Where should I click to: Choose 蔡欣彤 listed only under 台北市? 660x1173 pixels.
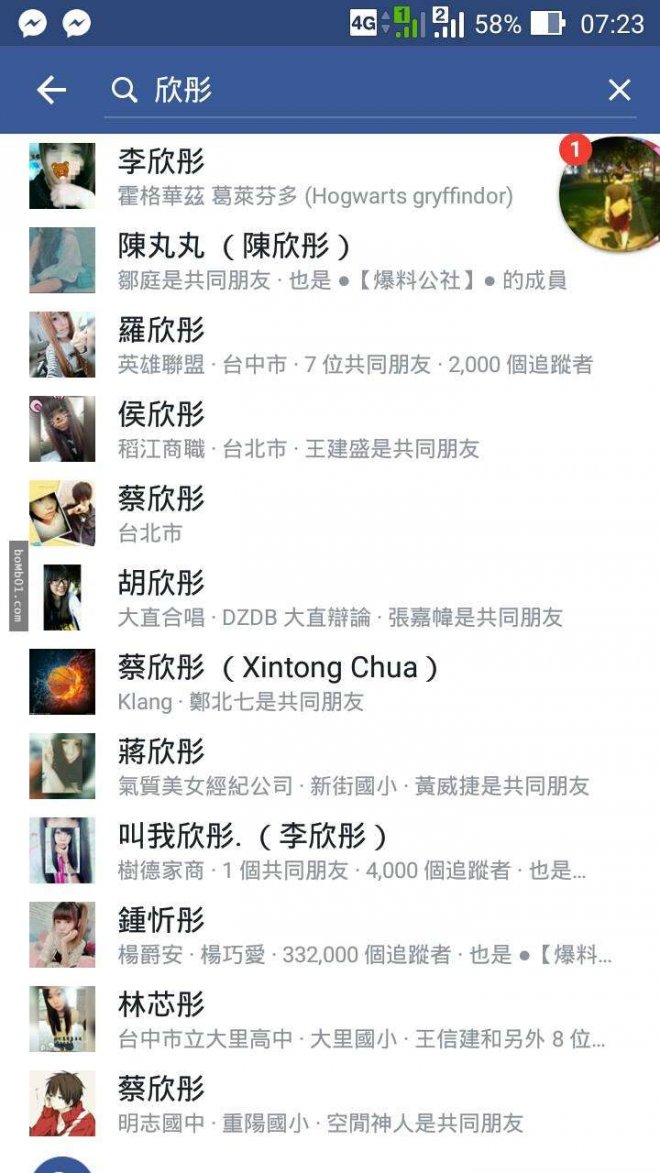(x=300, y=514)
